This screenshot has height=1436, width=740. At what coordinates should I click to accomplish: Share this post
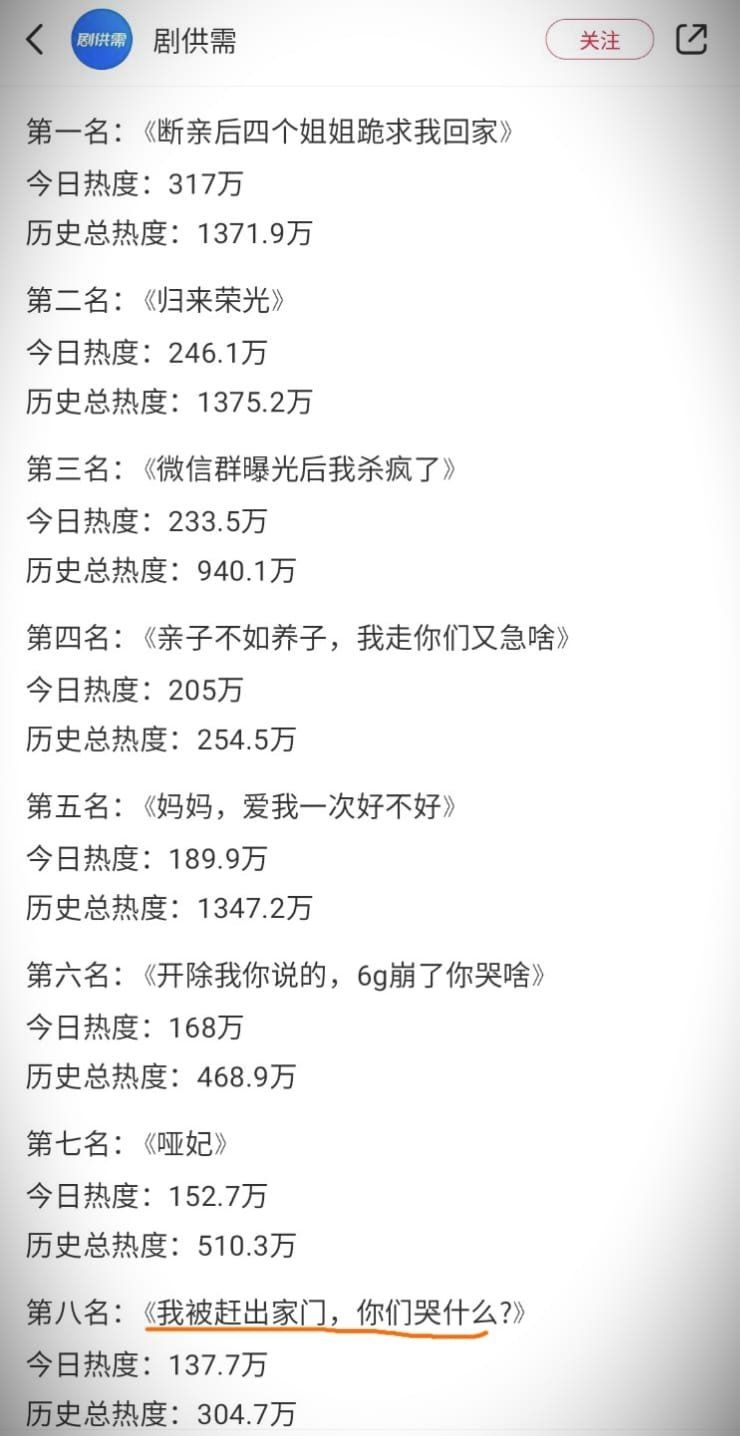click(692, 40)
